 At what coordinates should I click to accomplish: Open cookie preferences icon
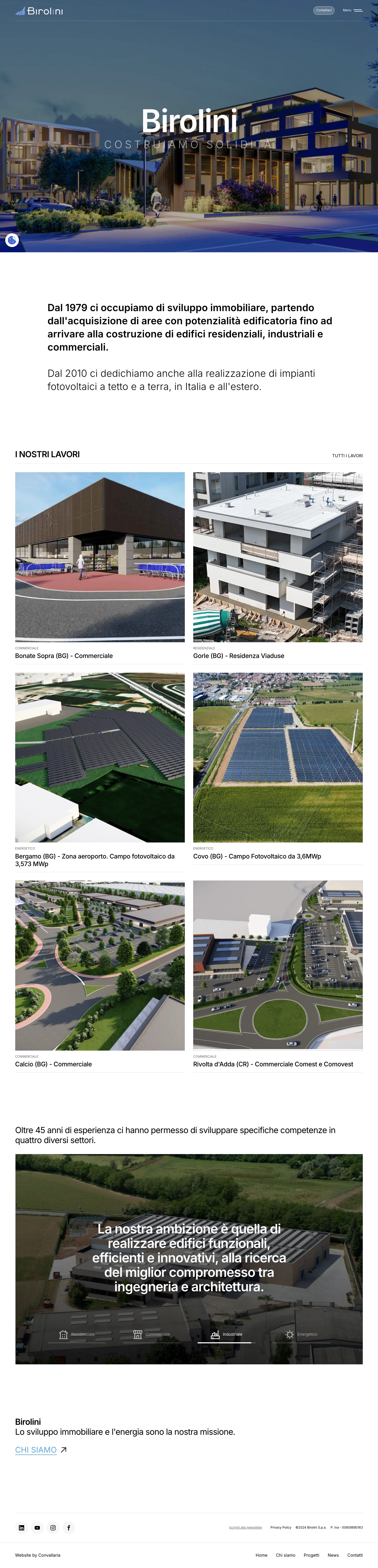[12, 240]
